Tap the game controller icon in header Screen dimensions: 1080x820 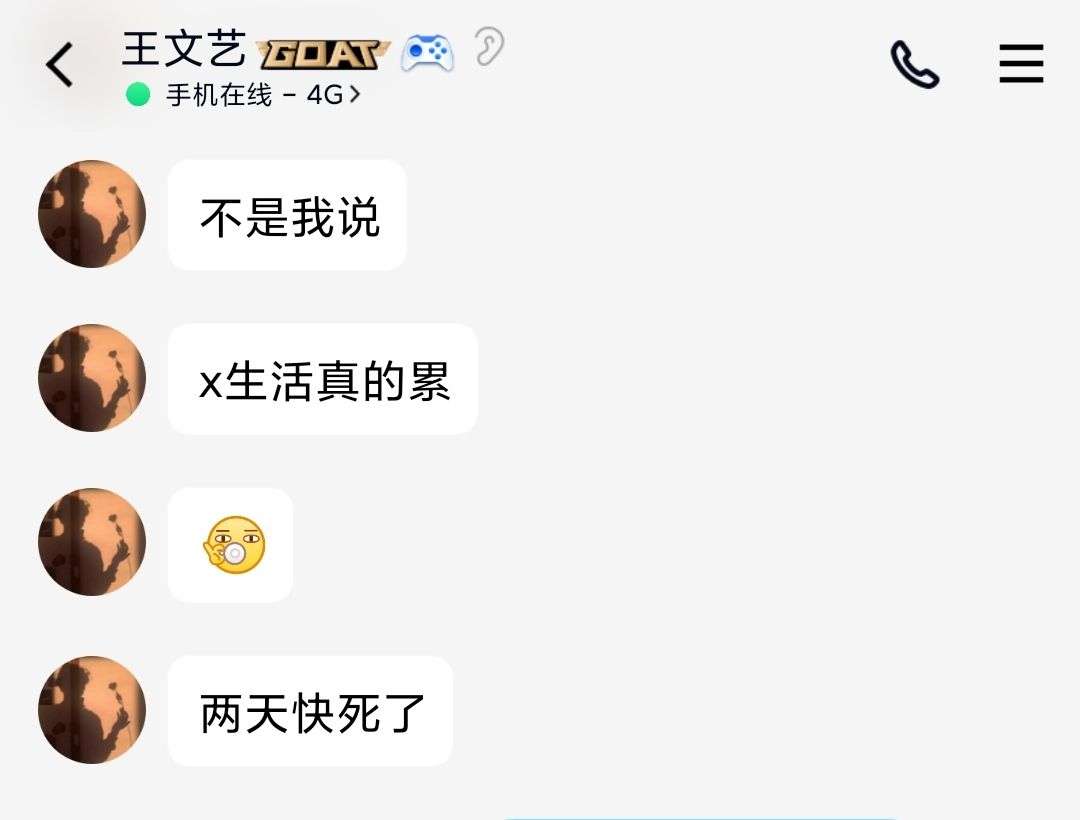click(427, 53)
